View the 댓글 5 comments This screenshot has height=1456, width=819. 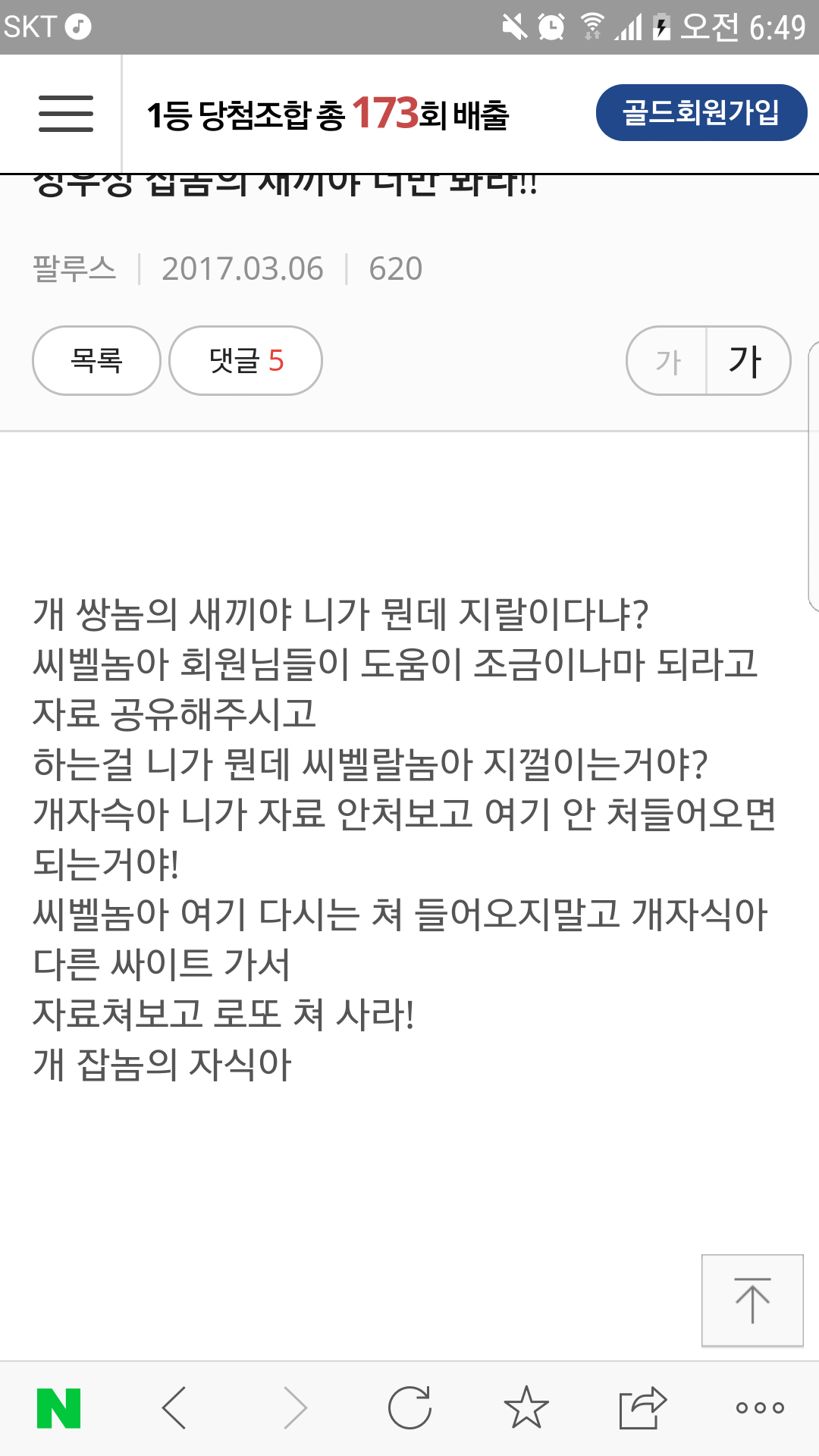[x=246, y=360]
